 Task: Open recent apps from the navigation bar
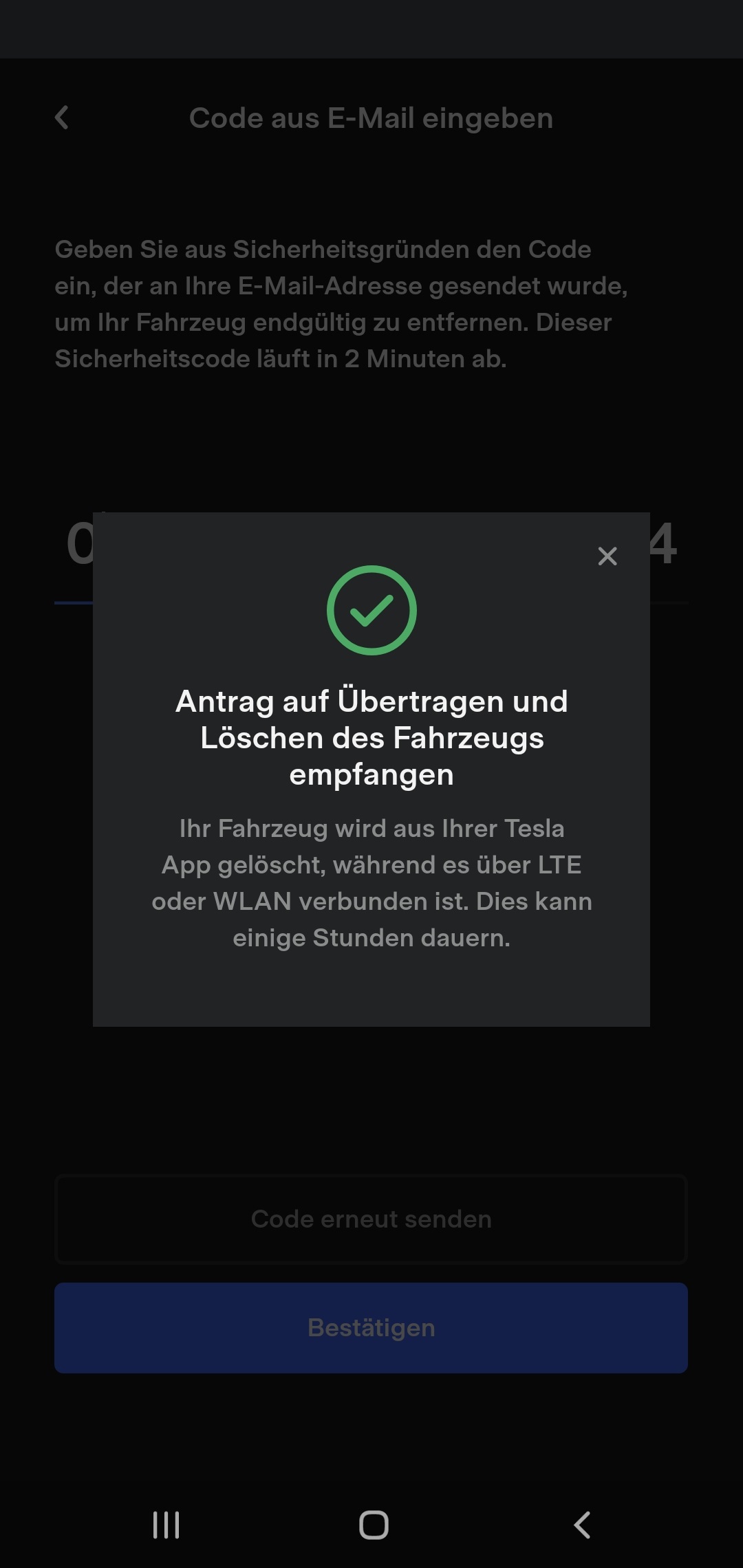click(x=166, y=1525)
